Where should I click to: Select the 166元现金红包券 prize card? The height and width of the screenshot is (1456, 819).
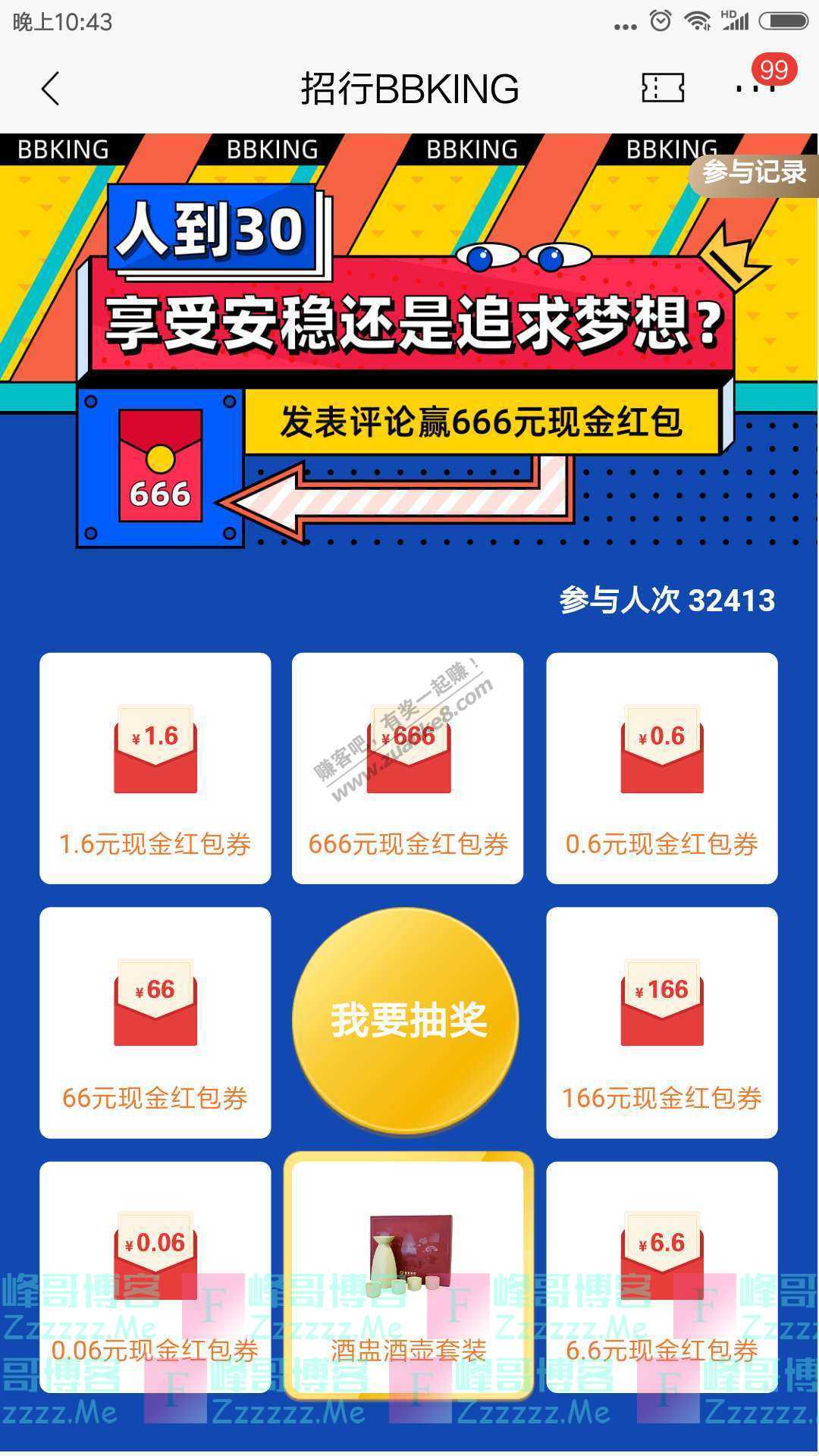tap(661, 1020)
